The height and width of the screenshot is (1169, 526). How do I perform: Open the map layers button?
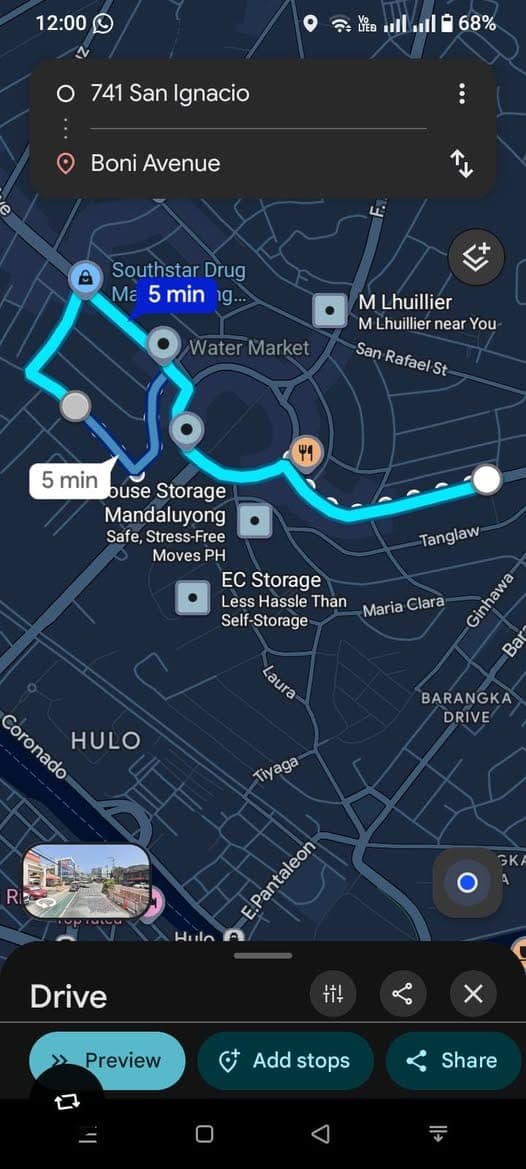pos(476,257)
